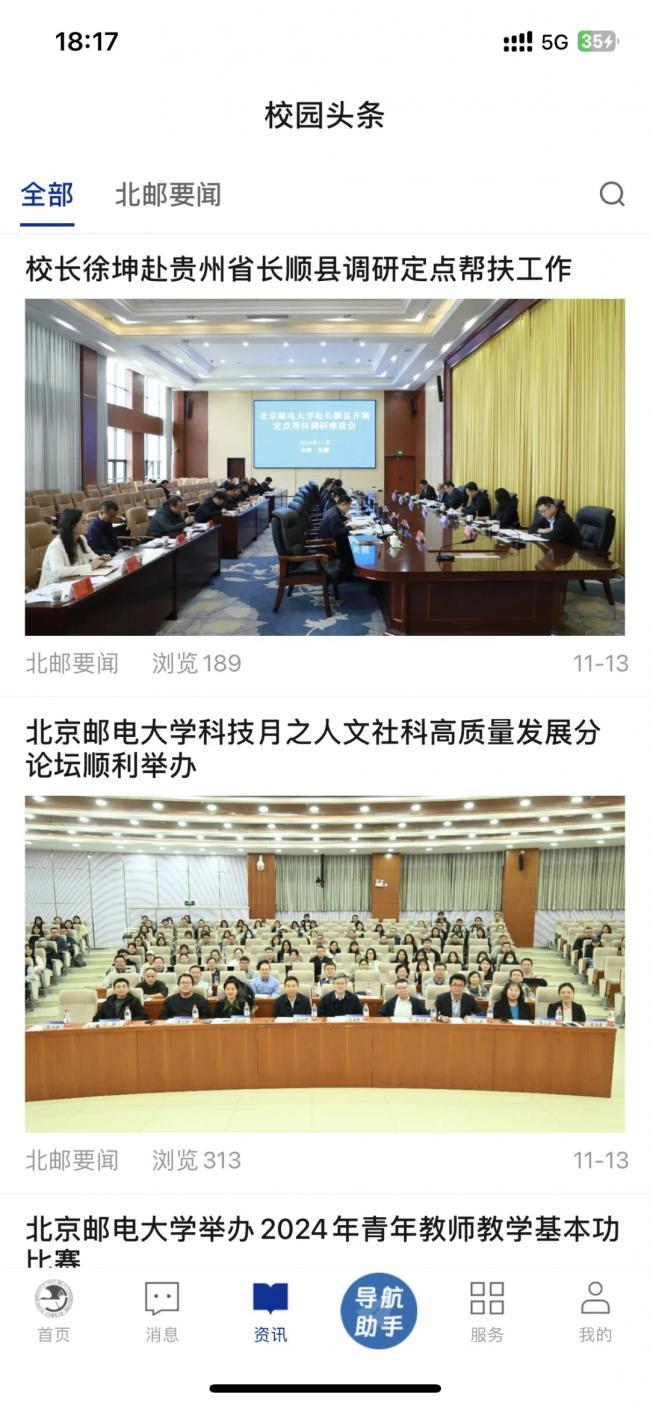Screen dimensions: 650x1406
Task: Open the search magnifier icon
Action: [611, 194]
